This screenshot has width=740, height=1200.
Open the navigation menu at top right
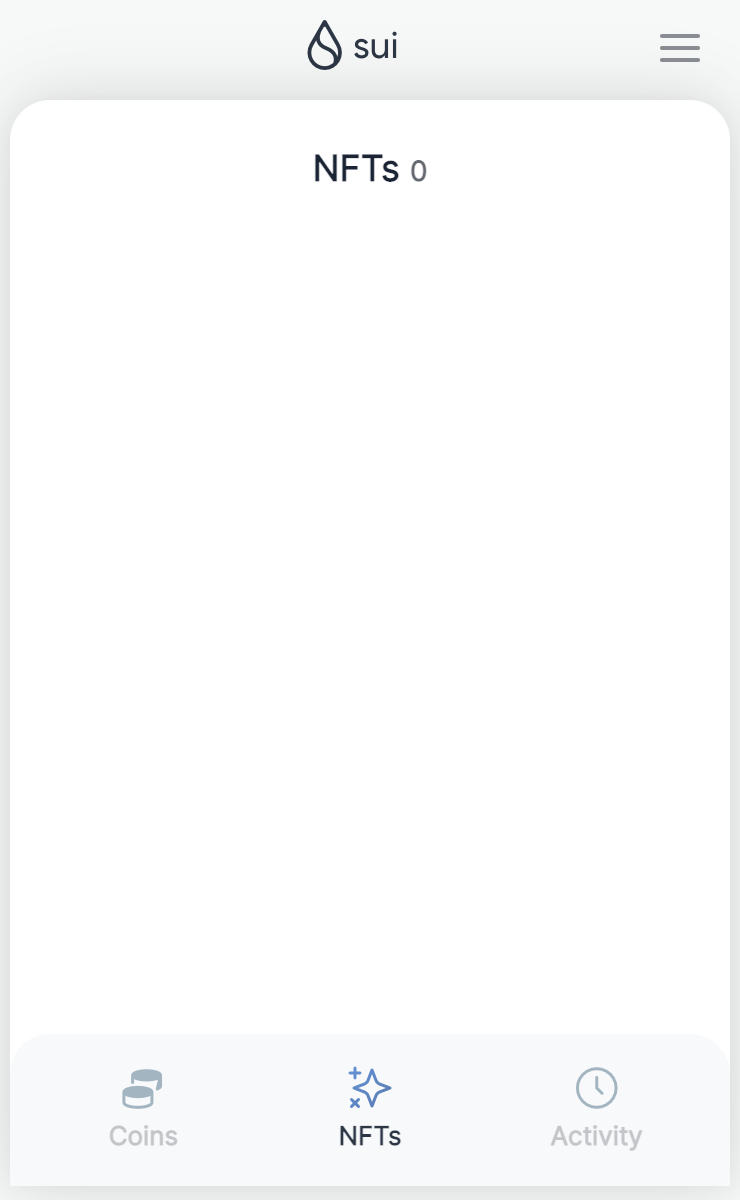point(679,47)
